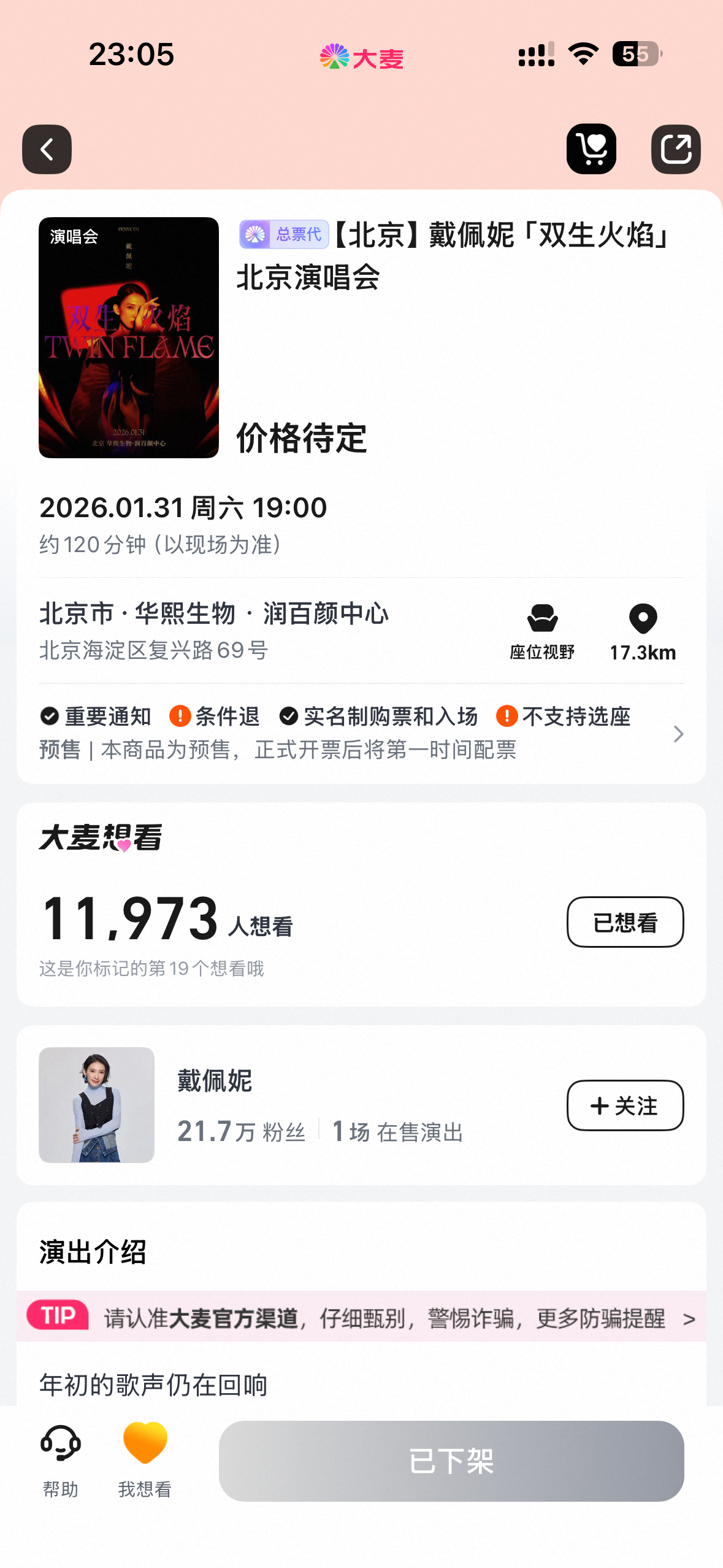The image size is (723, 1568).
Task: Expand the purchase notices row
Action: click(x=678, y=734)
